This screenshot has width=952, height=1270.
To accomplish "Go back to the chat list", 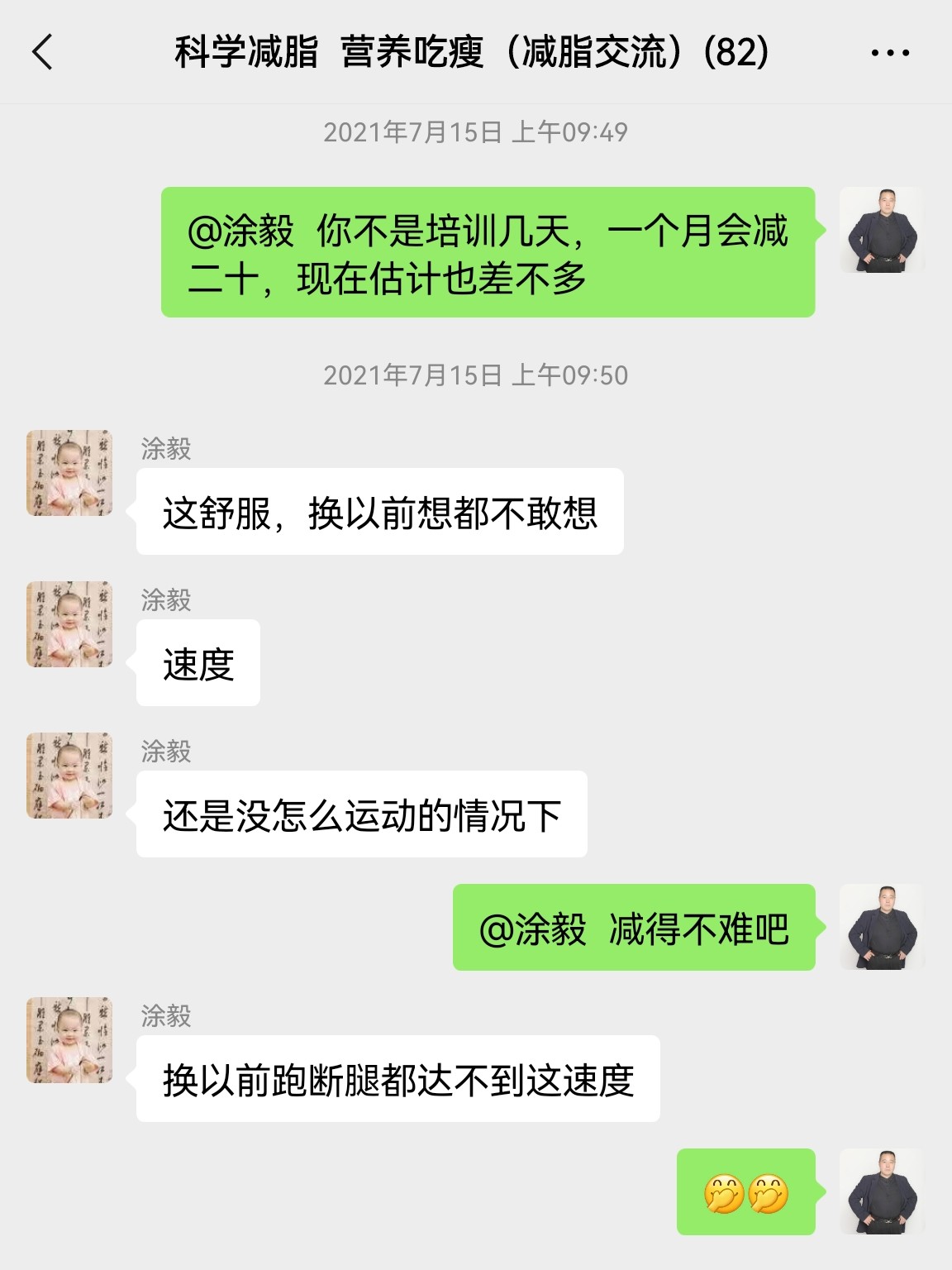I will point(43,52).
